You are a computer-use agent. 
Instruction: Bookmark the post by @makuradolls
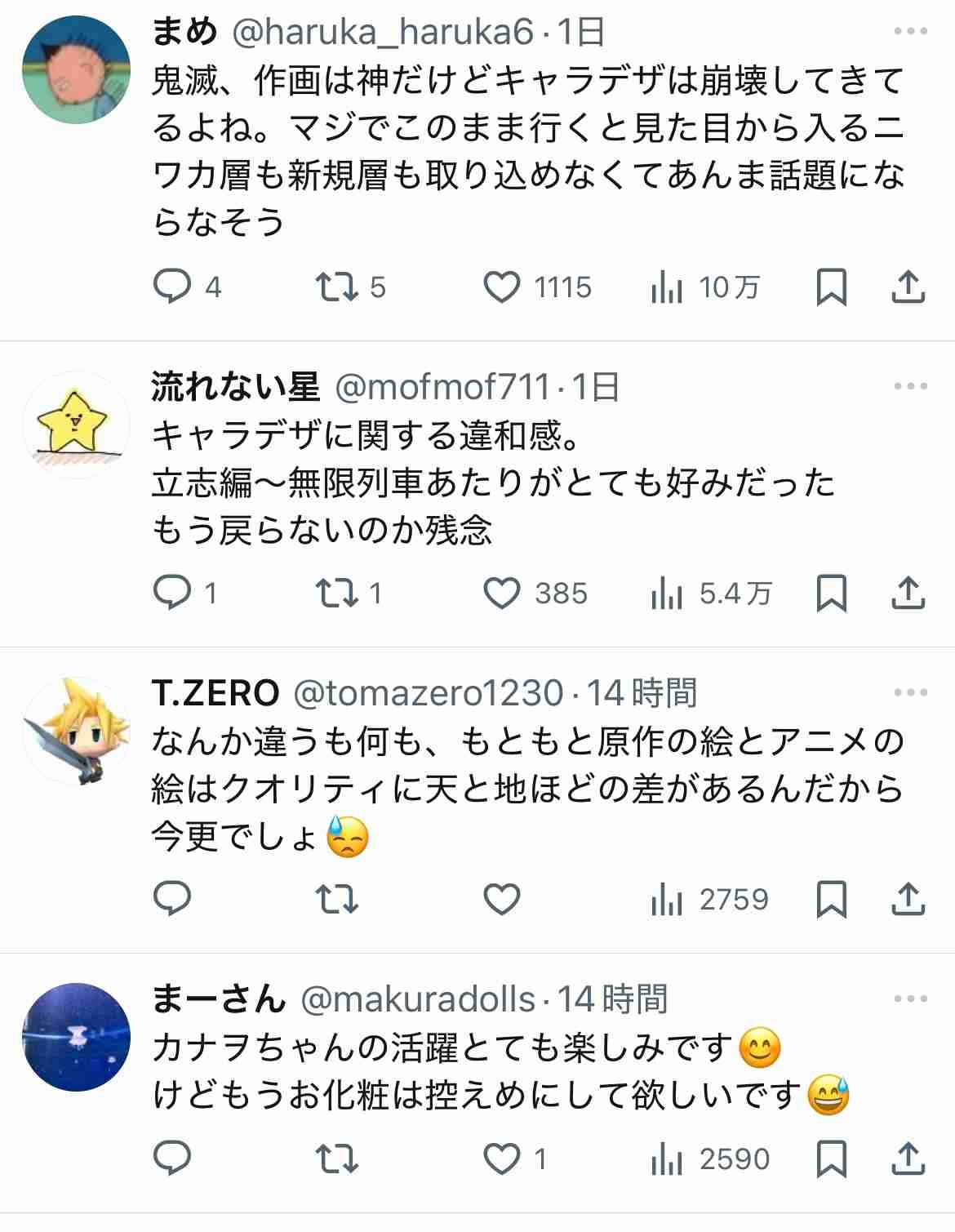831,1159
